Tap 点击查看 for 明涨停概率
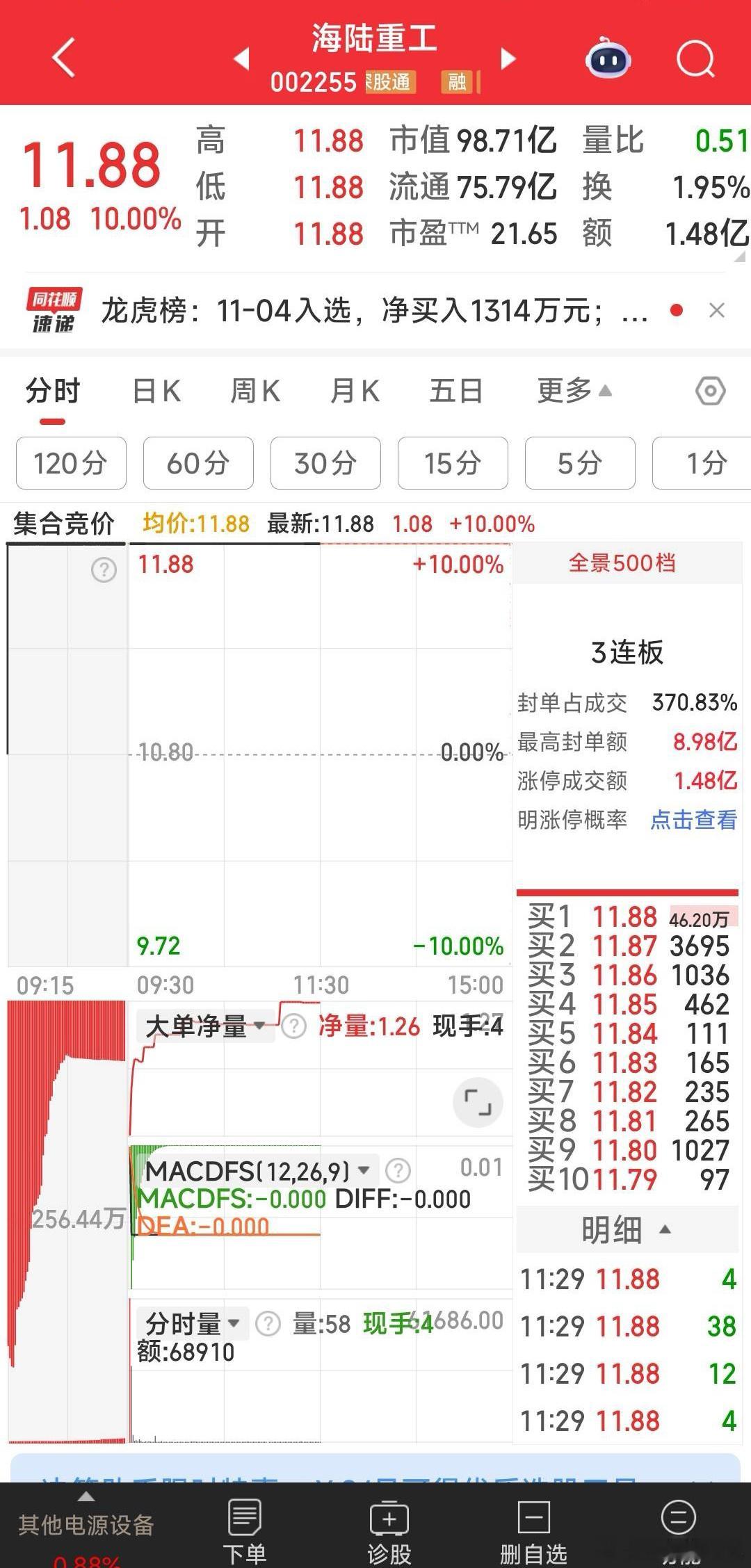 [x=693, y=820]
